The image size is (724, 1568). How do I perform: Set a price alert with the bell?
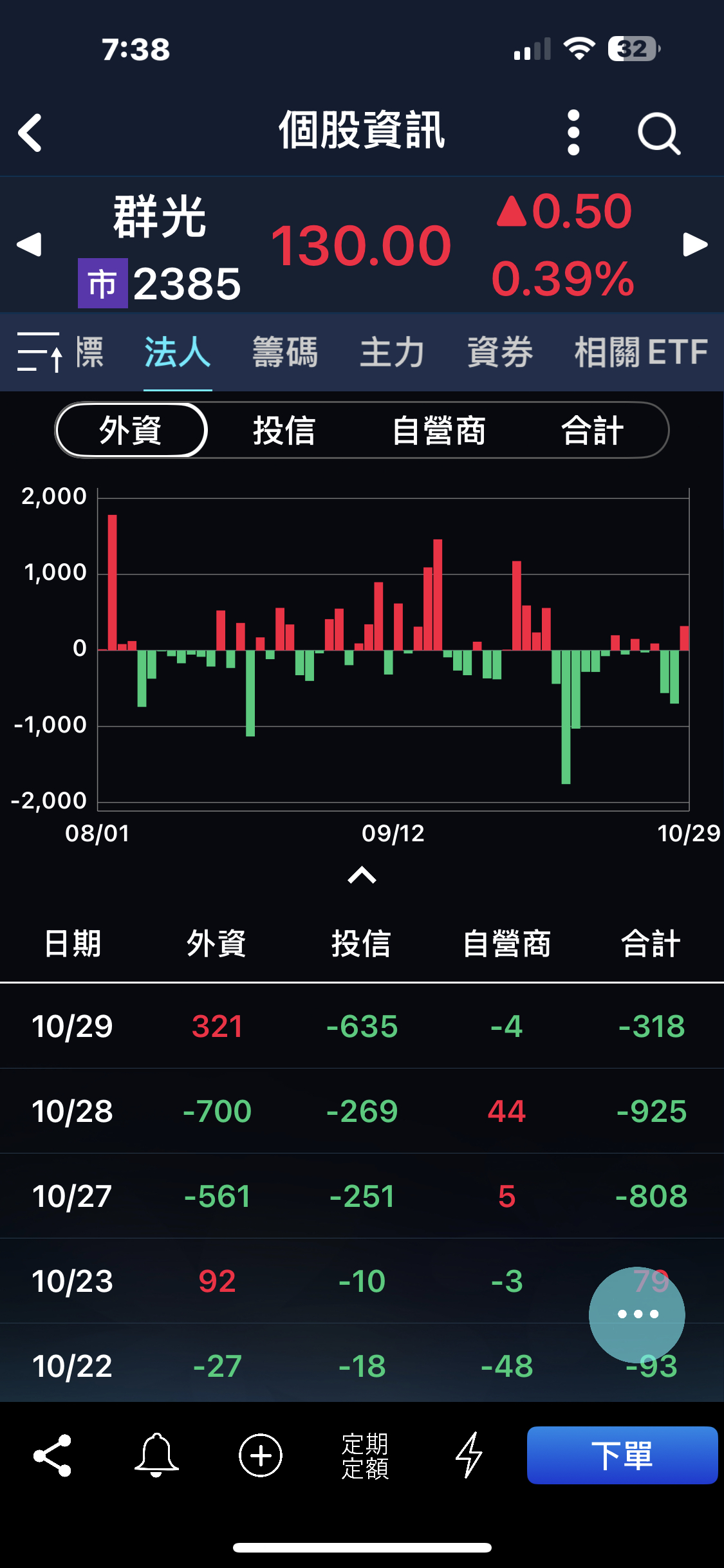click(x=156, y=1455)
